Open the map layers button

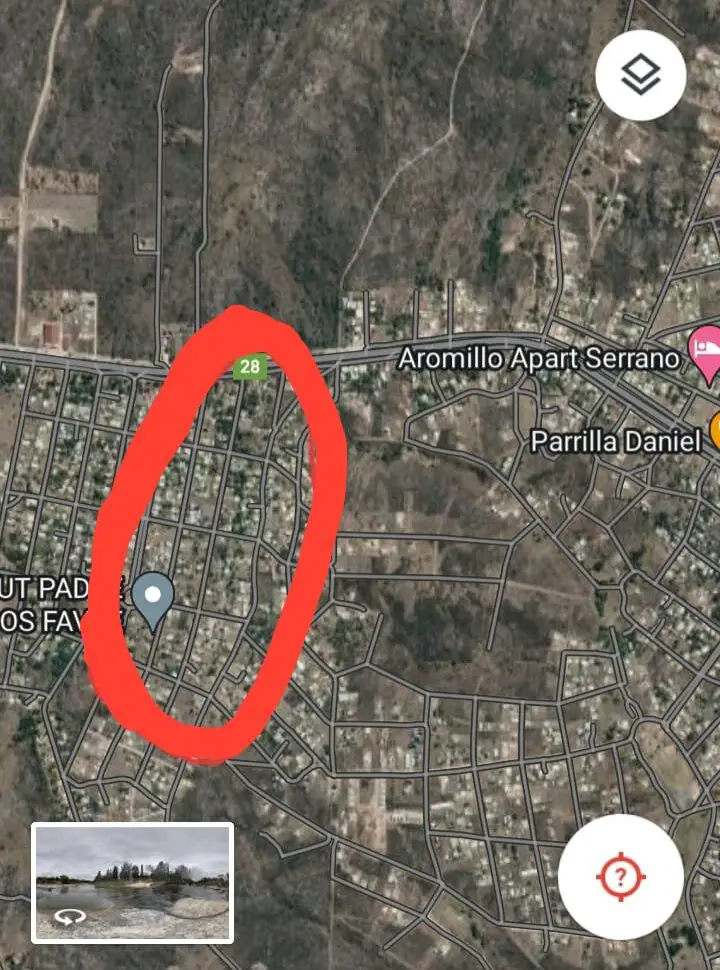[x=641, y=75]
